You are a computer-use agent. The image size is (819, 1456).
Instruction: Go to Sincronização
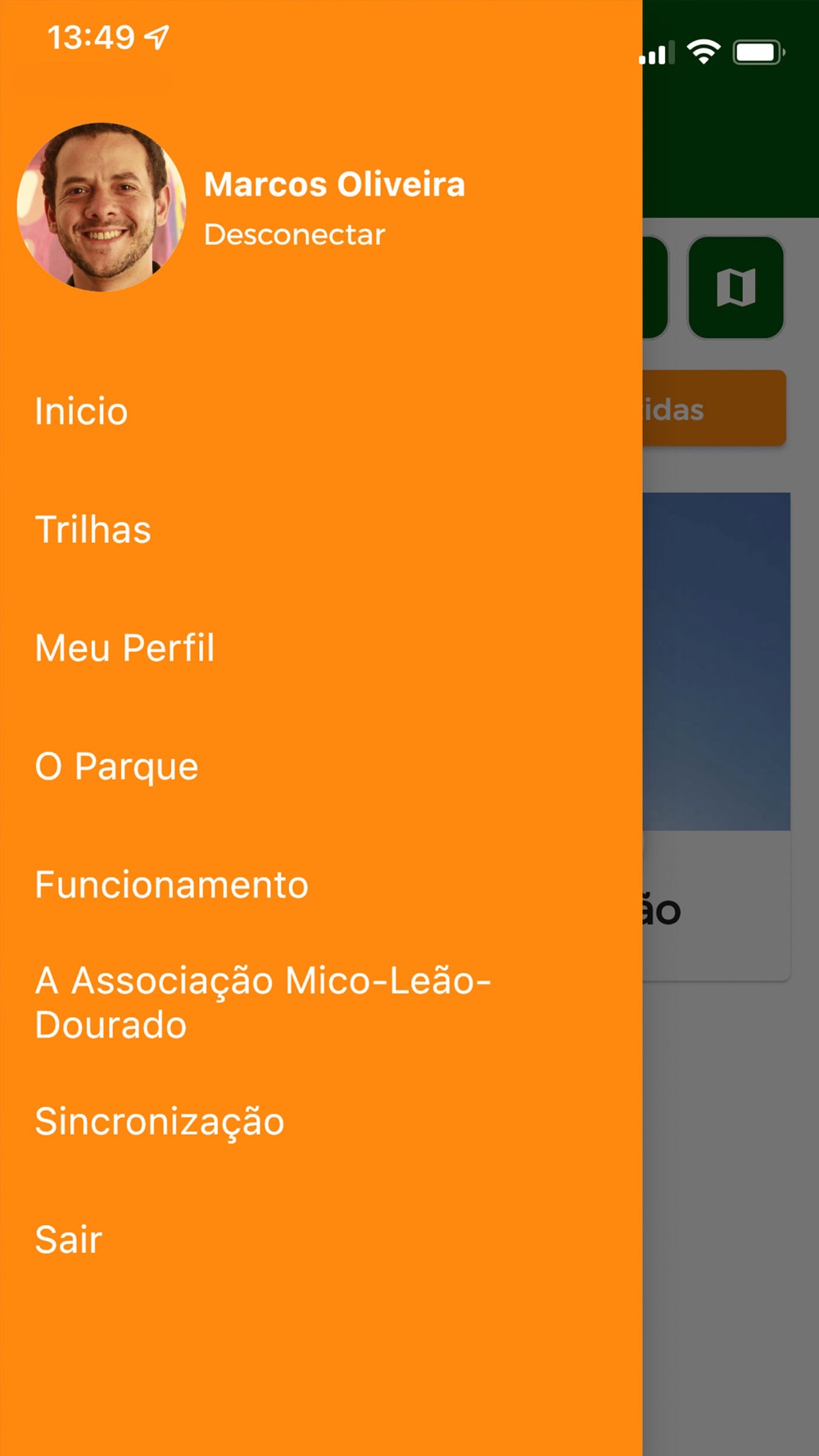(159, 1121)
